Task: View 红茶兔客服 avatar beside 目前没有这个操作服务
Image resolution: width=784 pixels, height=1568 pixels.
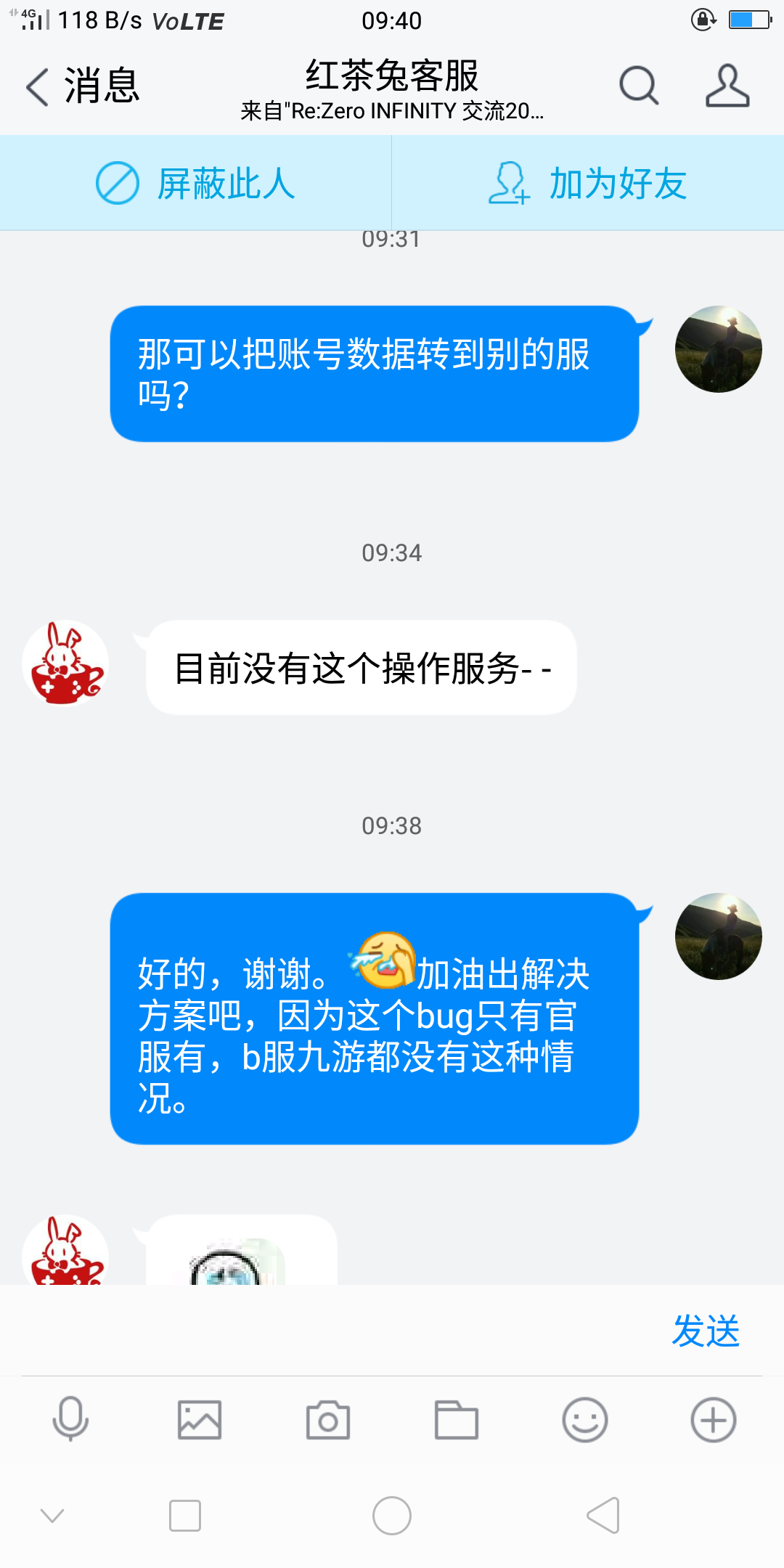Action: [x=65, y=663]
